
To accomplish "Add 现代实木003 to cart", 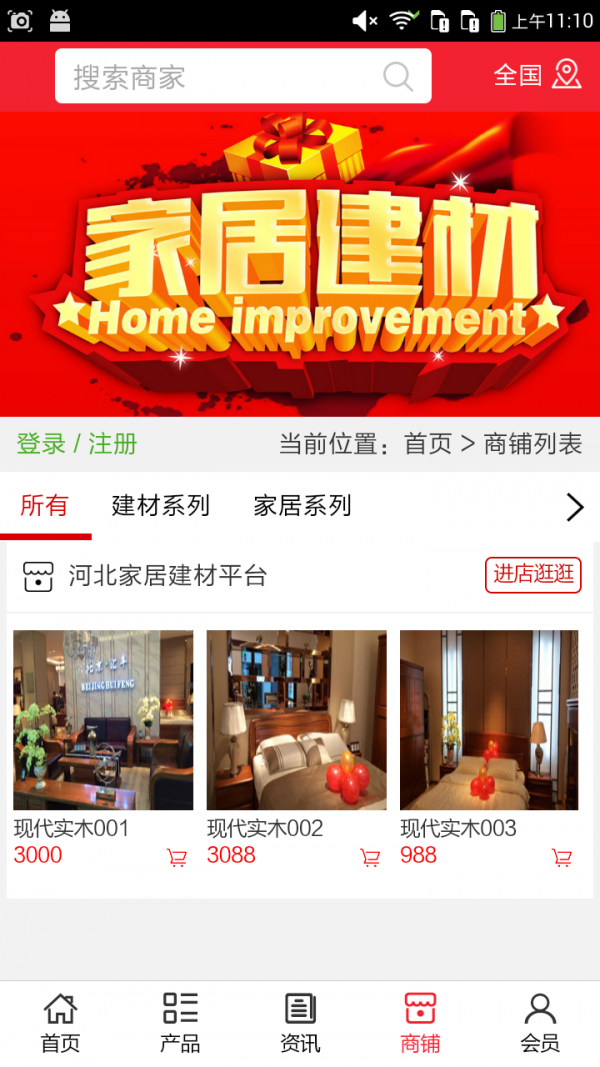I will tap(562, 858).
